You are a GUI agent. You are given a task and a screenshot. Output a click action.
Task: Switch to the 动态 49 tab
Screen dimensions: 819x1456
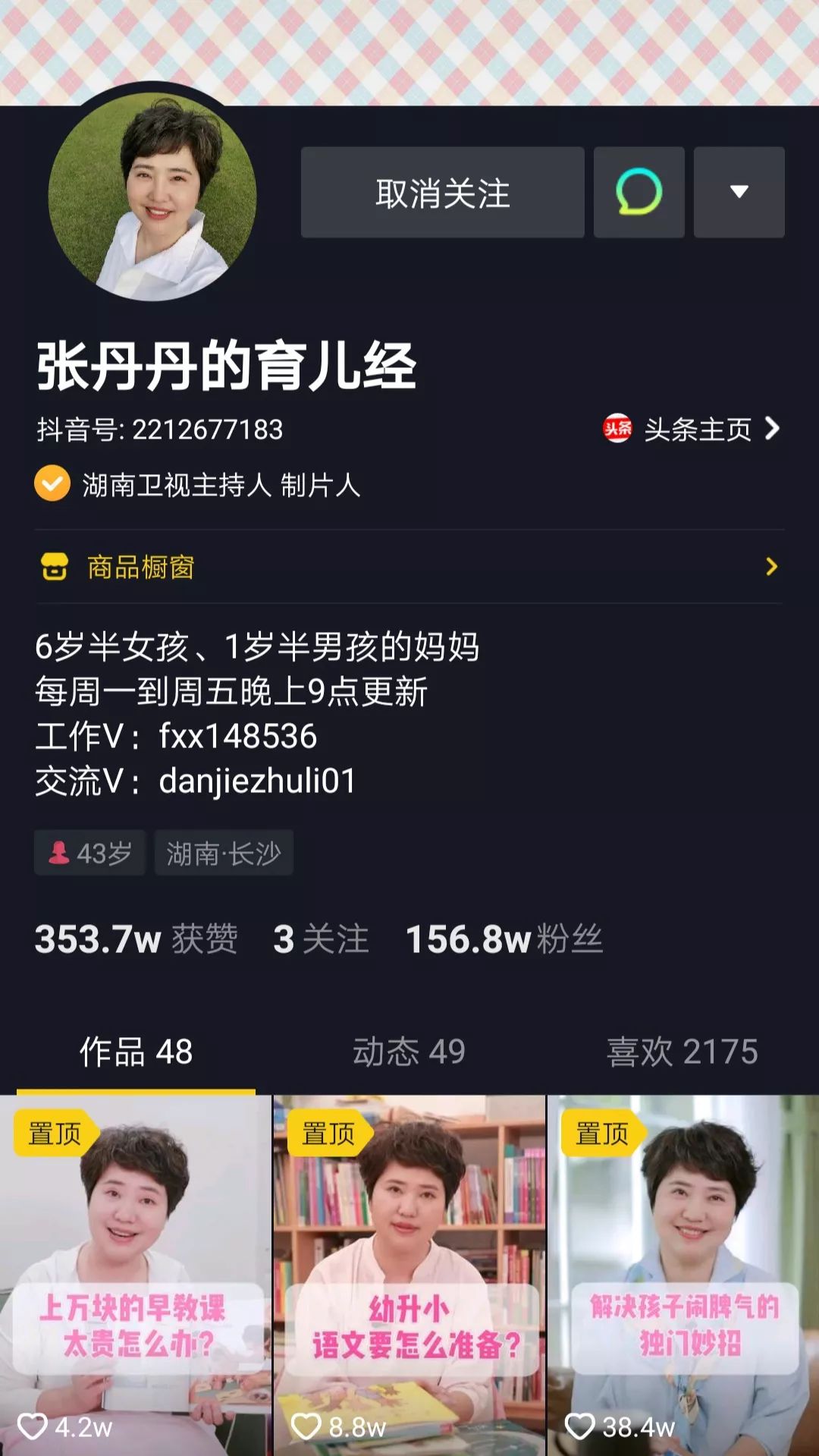(x=409, y=1052)
